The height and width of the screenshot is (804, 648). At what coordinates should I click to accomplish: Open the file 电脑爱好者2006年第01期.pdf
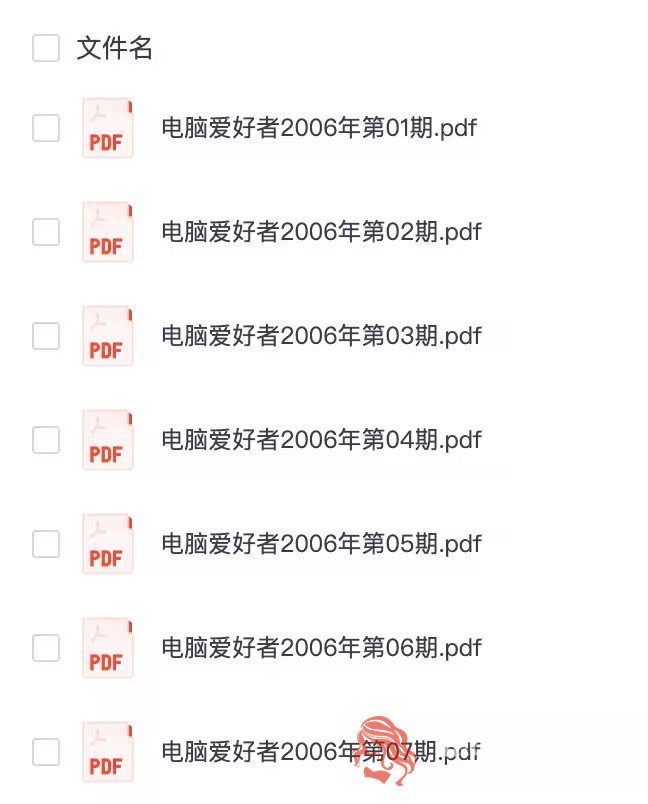319,128
